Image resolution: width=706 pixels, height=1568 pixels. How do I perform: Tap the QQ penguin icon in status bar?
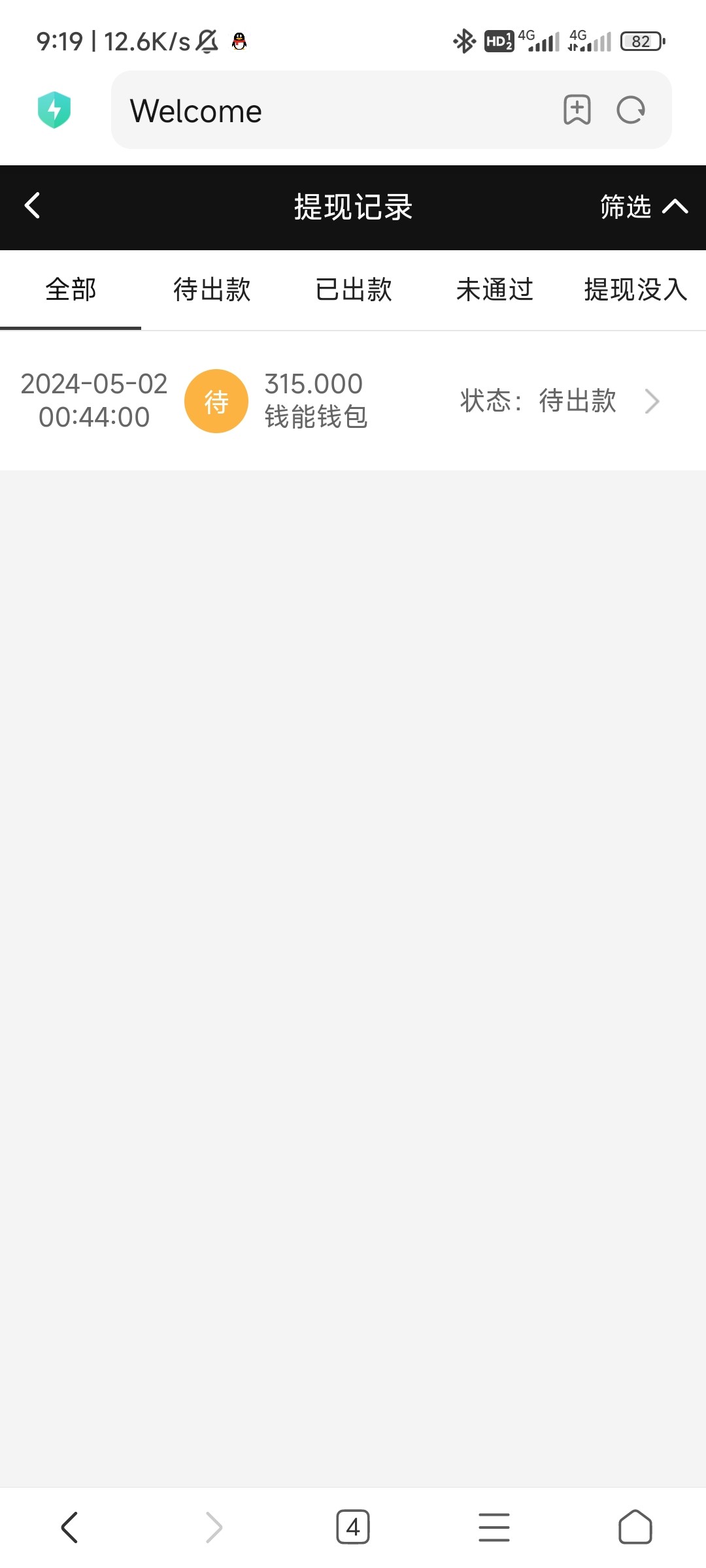coord(240,41)
